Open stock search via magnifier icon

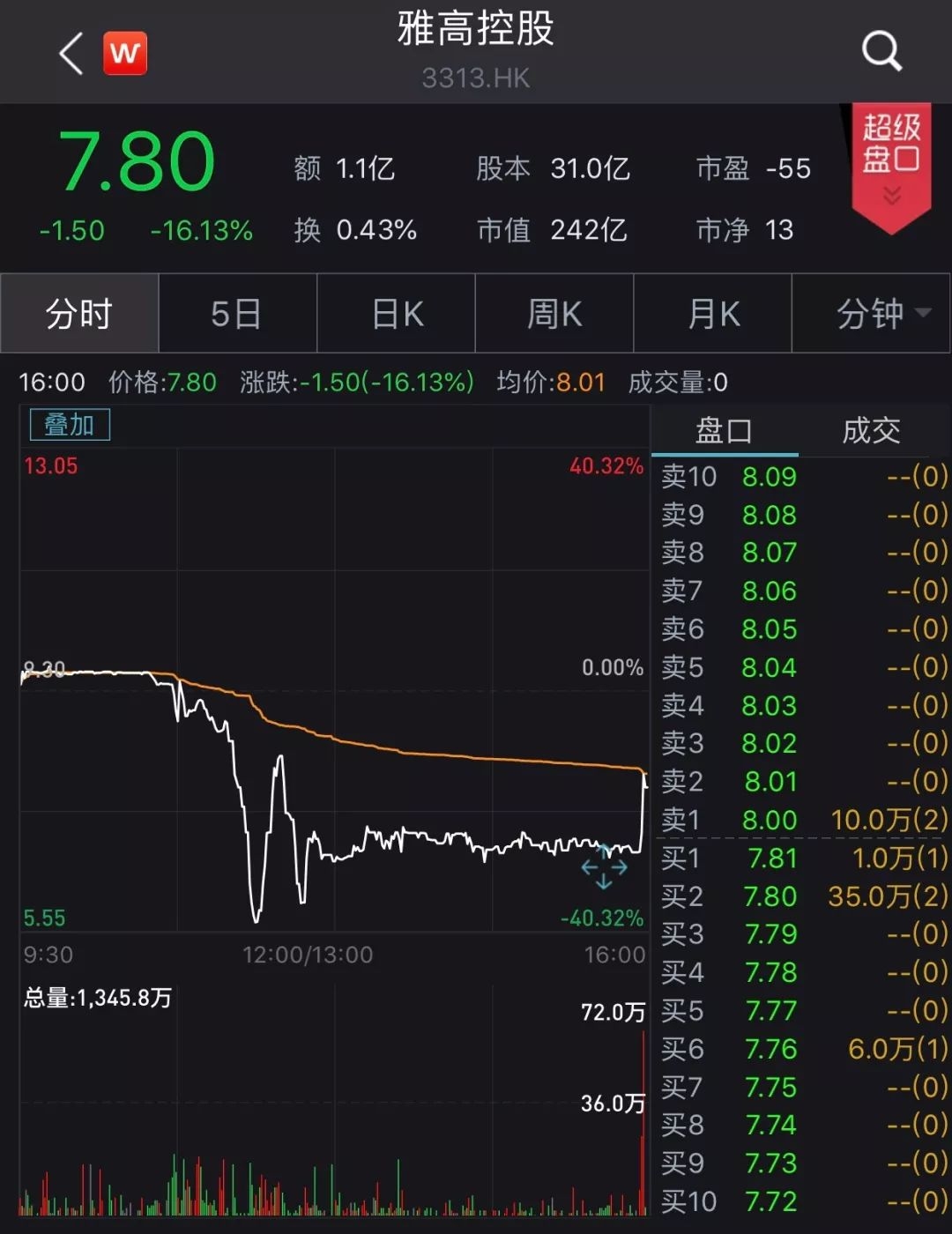pos(881,51)
